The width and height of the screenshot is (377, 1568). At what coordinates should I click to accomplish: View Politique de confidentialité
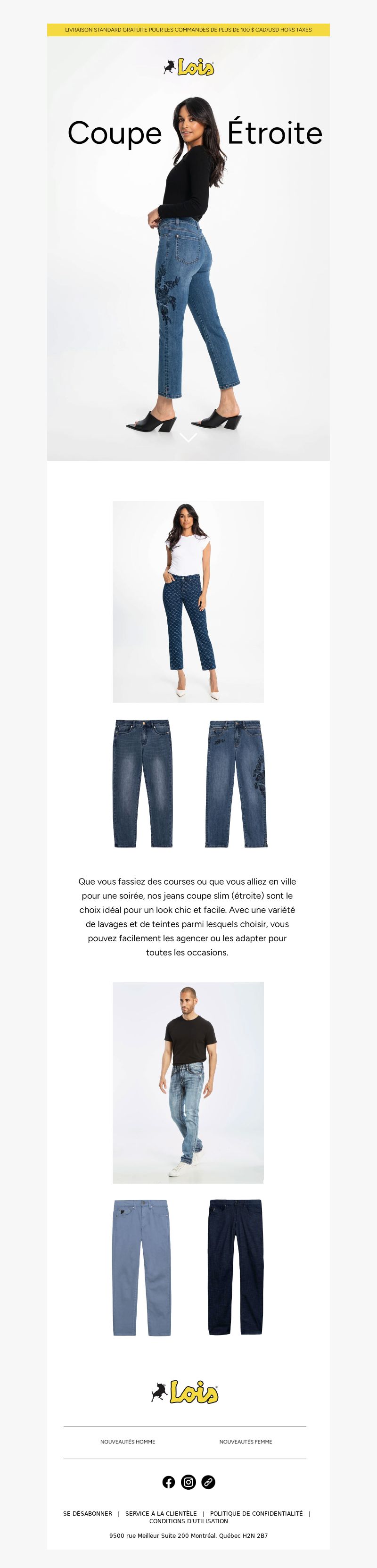tap(256, 1513)
